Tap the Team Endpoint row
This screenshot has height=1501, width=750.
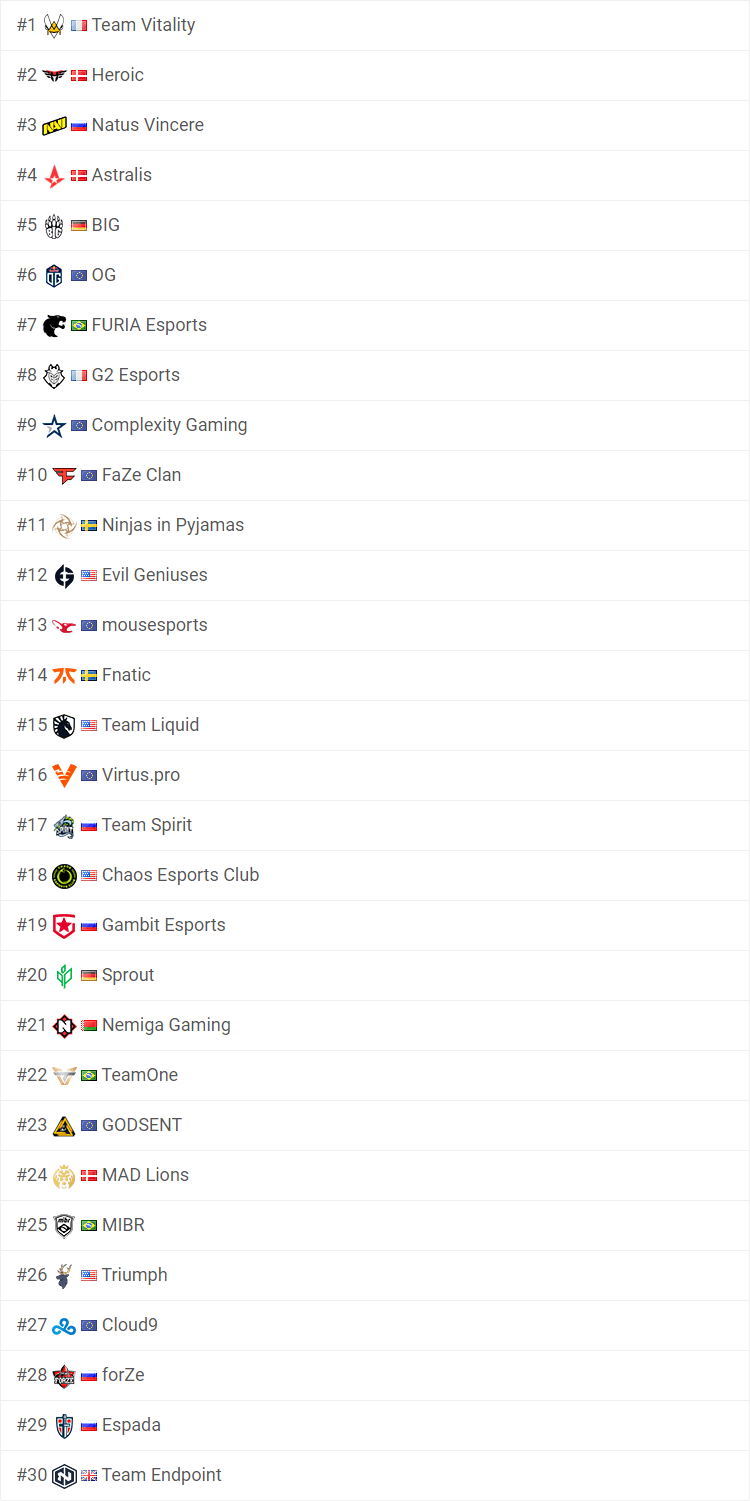(x=375, y=1475)
